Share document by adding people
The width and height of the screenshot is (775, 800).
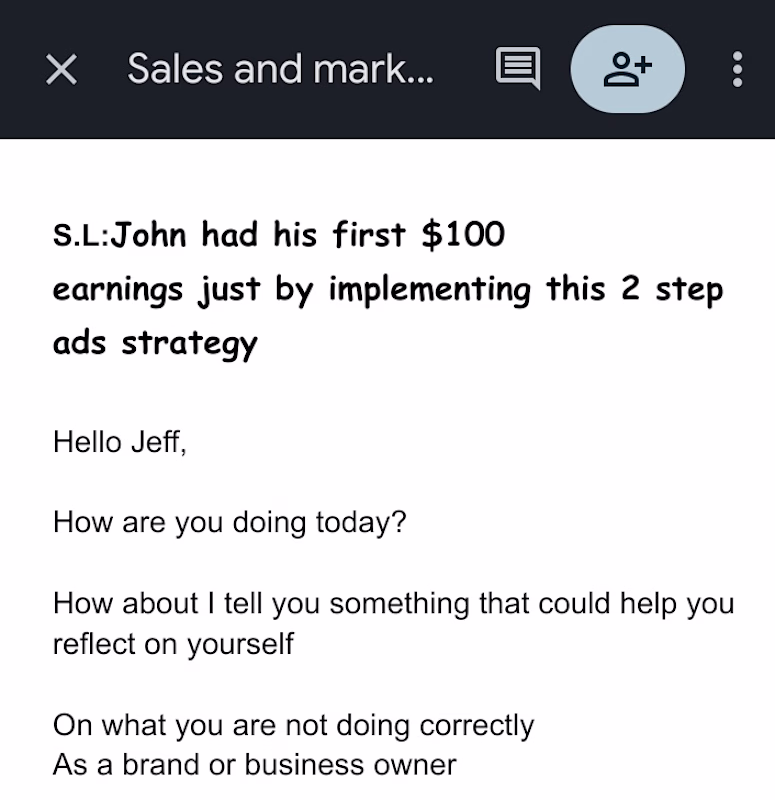tap(628, 69)
